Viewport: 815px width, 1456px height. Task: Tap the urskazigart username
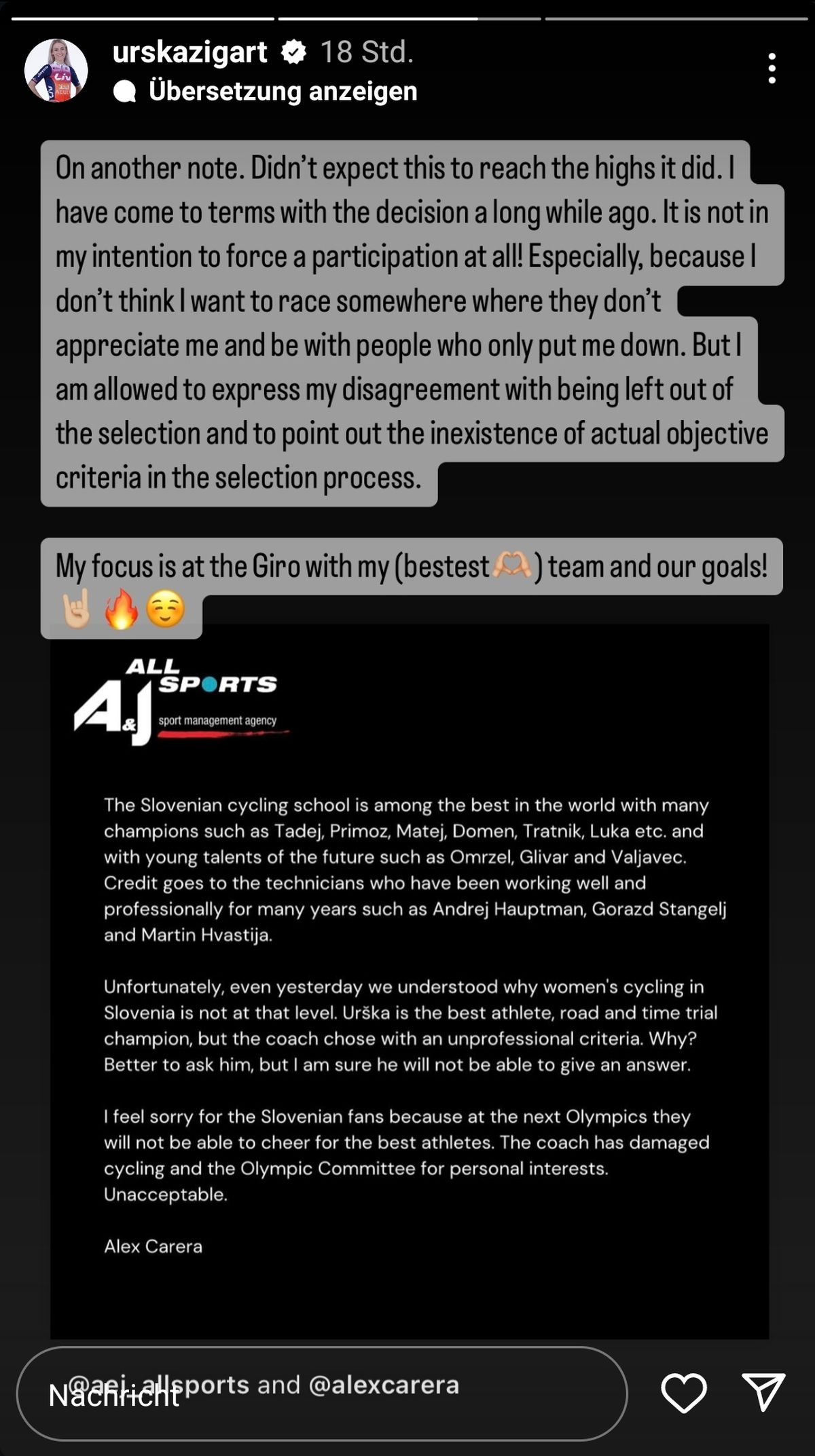coord(190,52)
